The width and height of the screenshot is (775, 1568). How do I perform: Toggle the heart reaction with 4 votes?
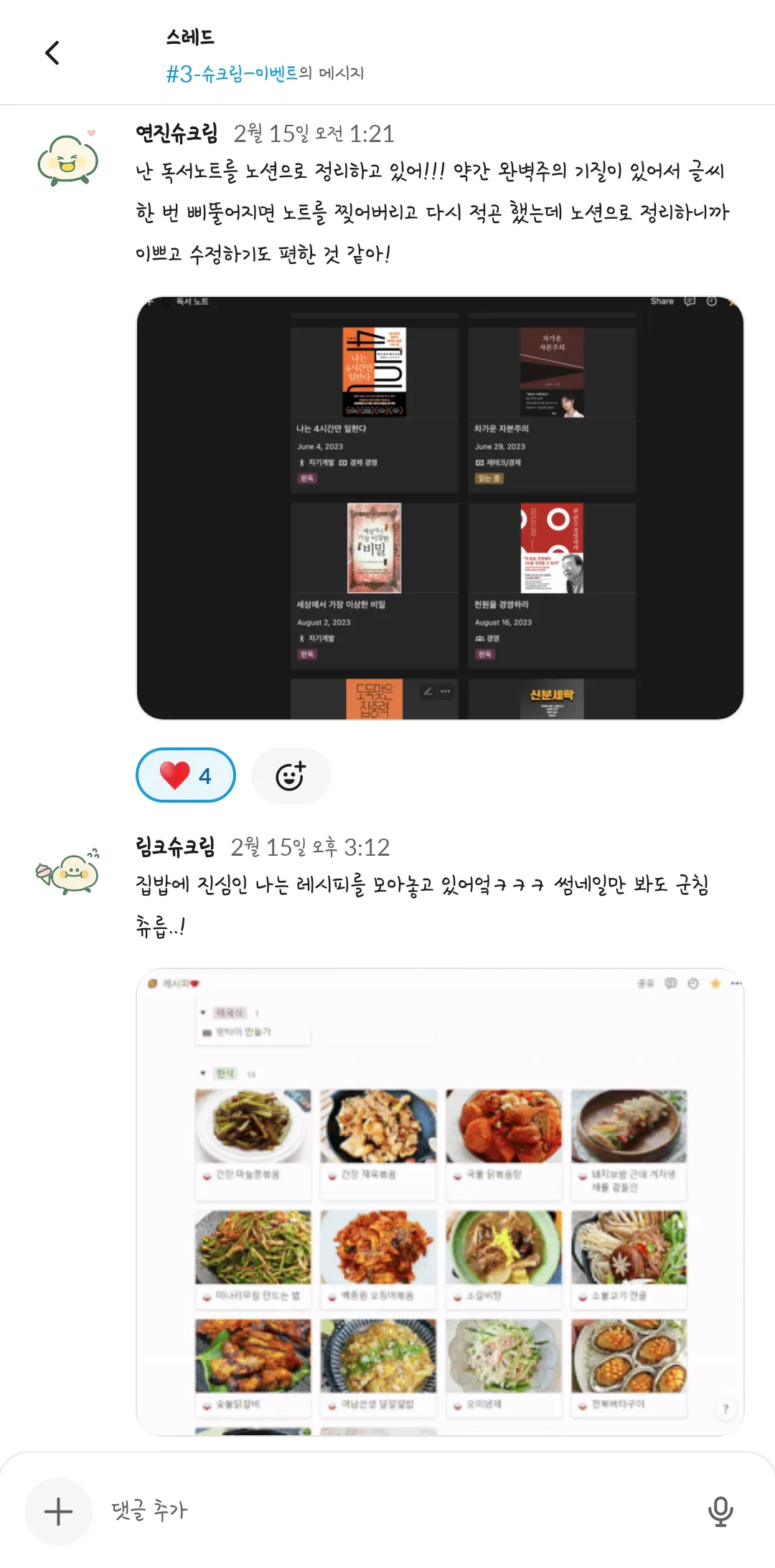click(x=186, y=775)
